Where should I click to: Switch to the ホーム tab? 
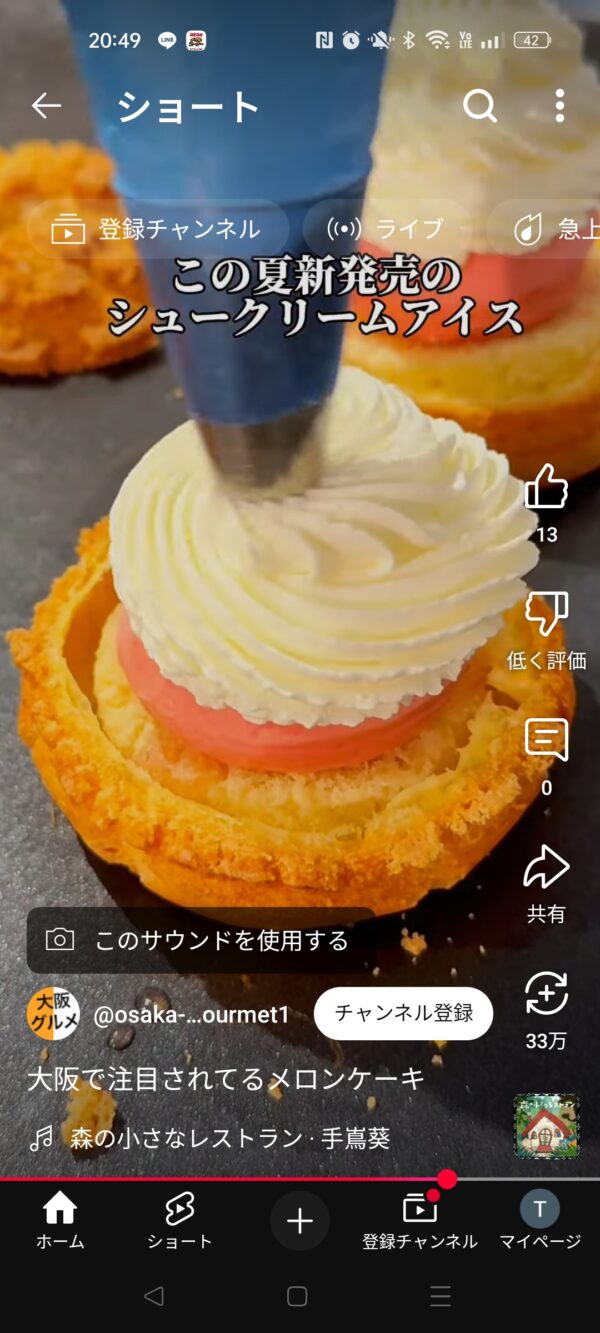tap(60, 1222)
